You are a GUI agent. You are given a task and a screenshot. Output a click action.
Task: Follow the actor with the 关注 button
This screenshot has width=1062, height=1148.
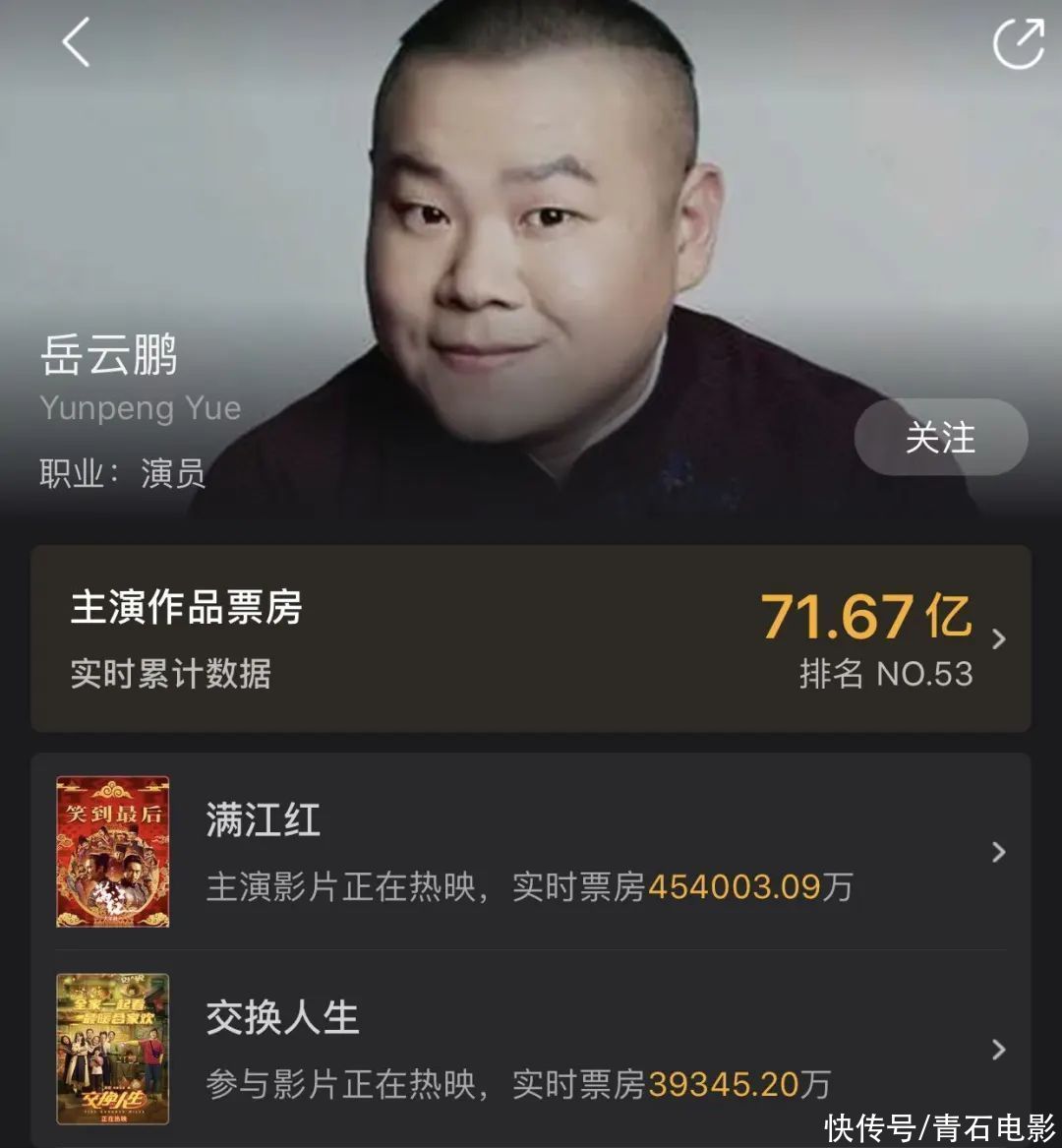click(x=940, y=438)
